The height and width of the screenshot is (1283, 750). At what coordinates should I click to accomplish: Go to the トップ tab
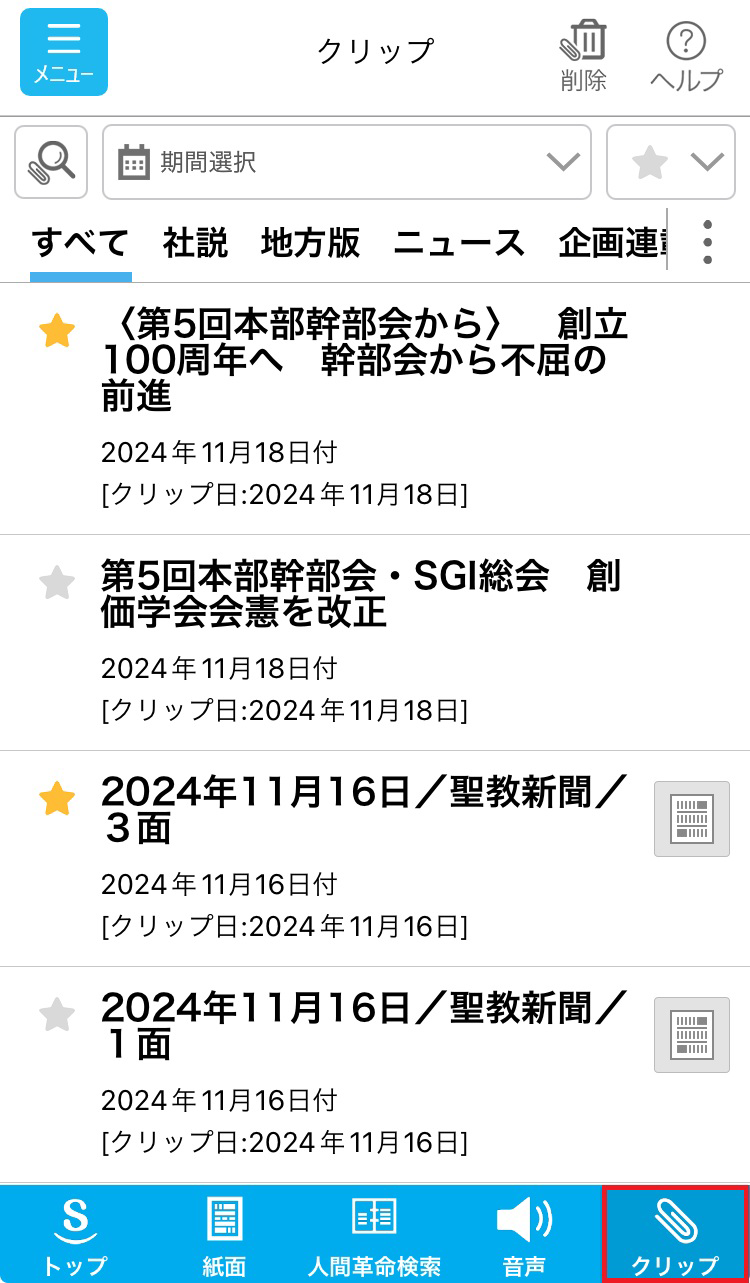[x=74, y=1233]
